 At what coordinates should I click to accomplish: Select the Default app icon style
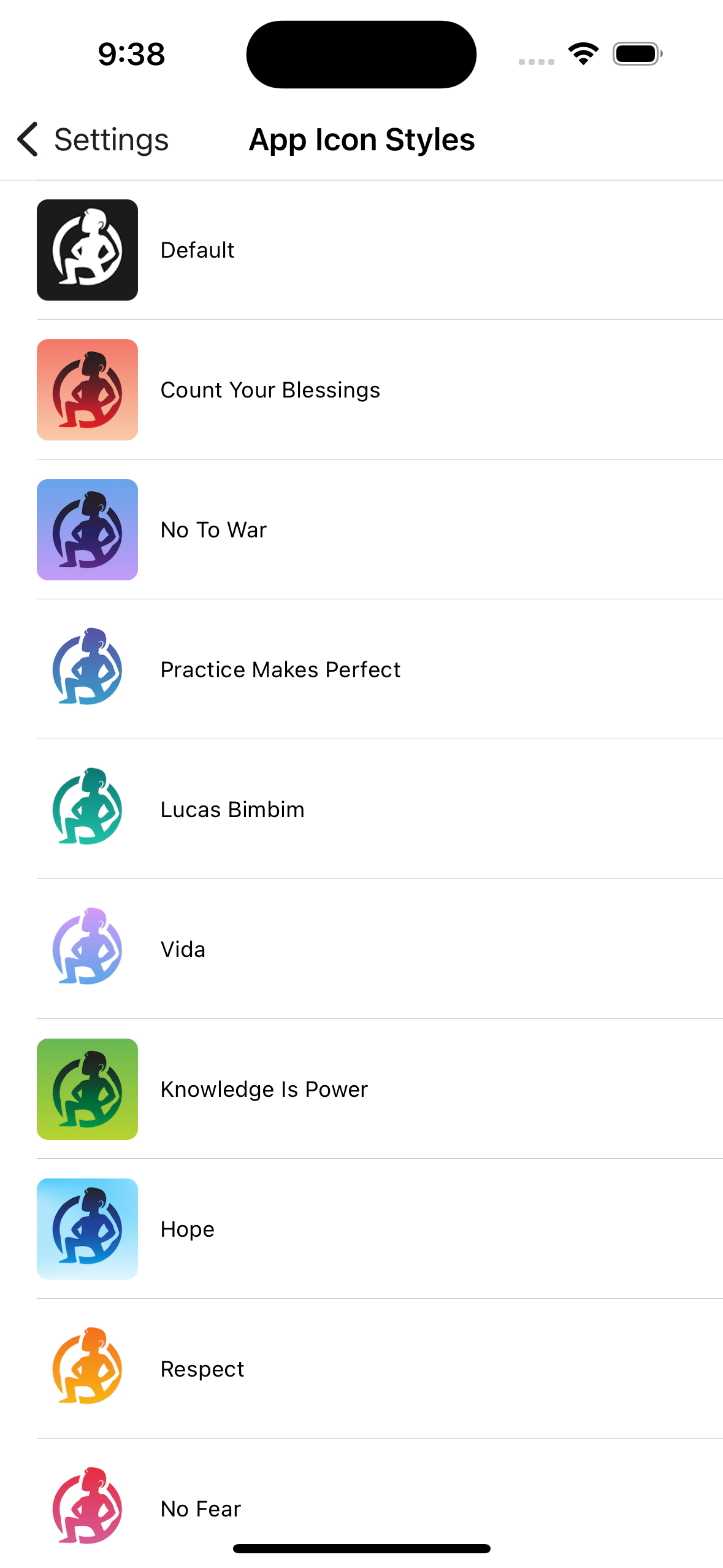(197, 250)
